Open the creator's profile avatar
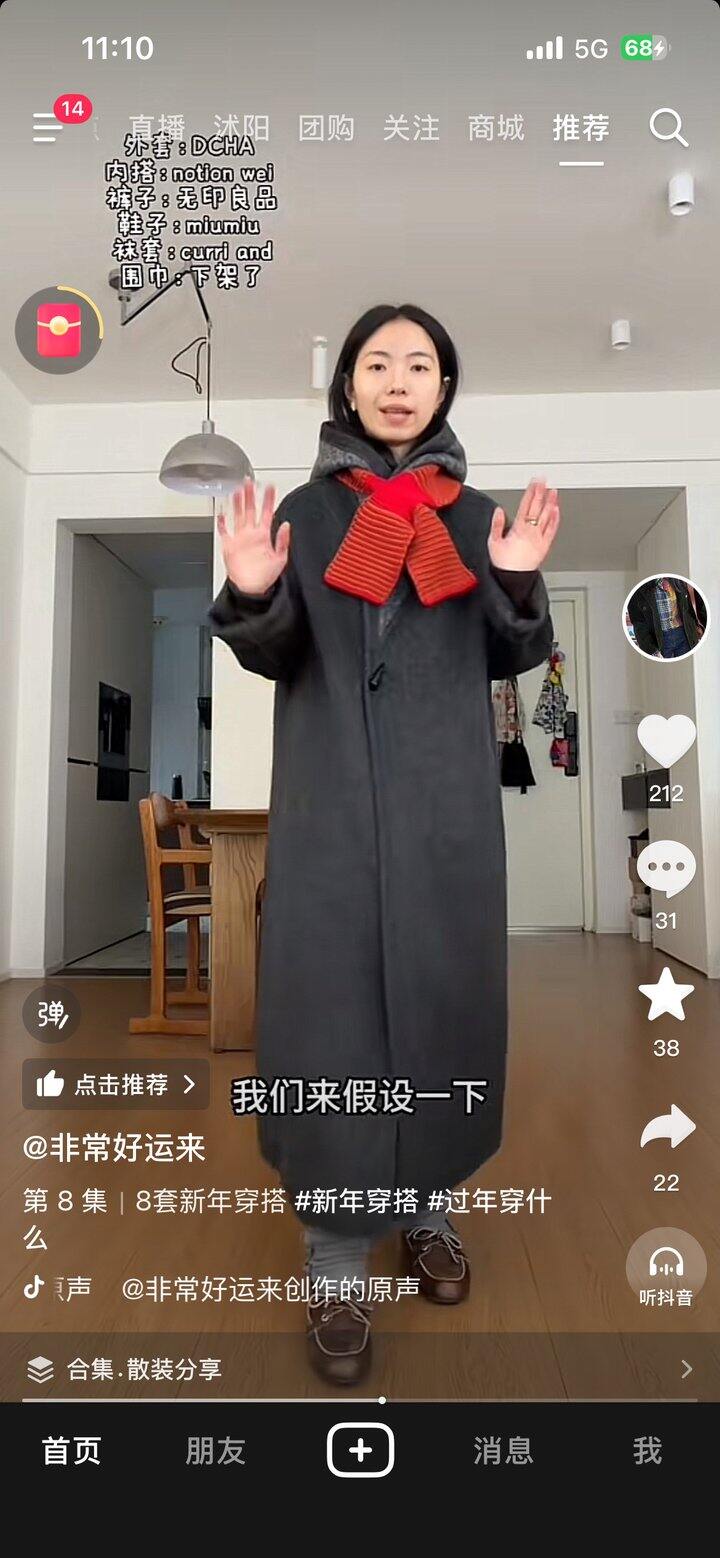Screen dimensions: 720x1558 point(666,617)
